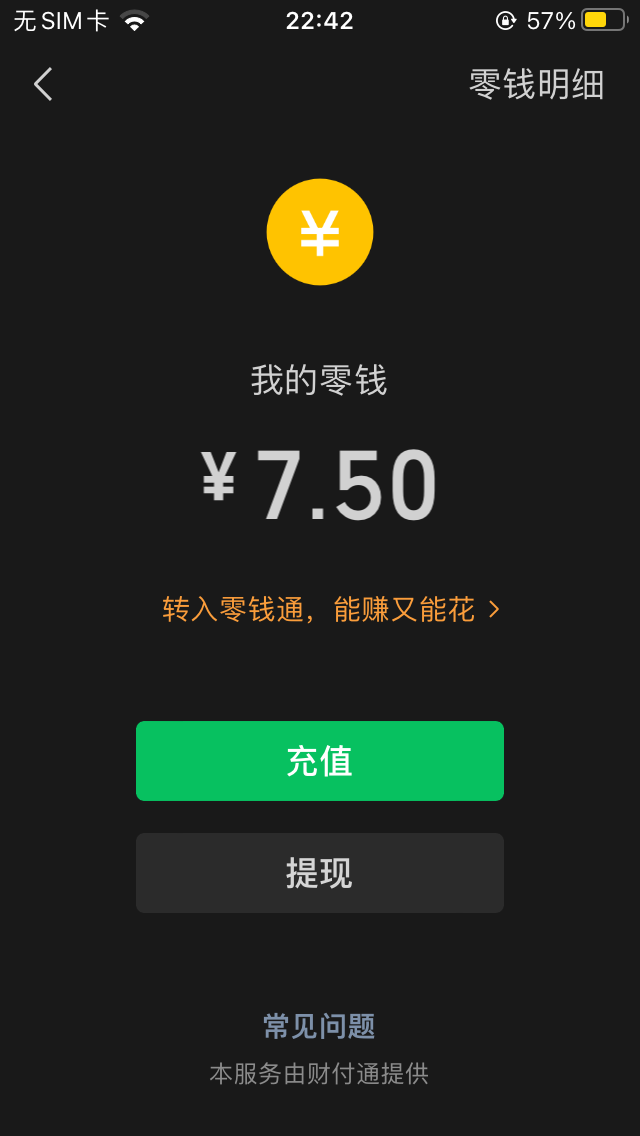
Task: Tap the green 充值 top-up button
Action: pyautogui.click(x=320, y=761)
